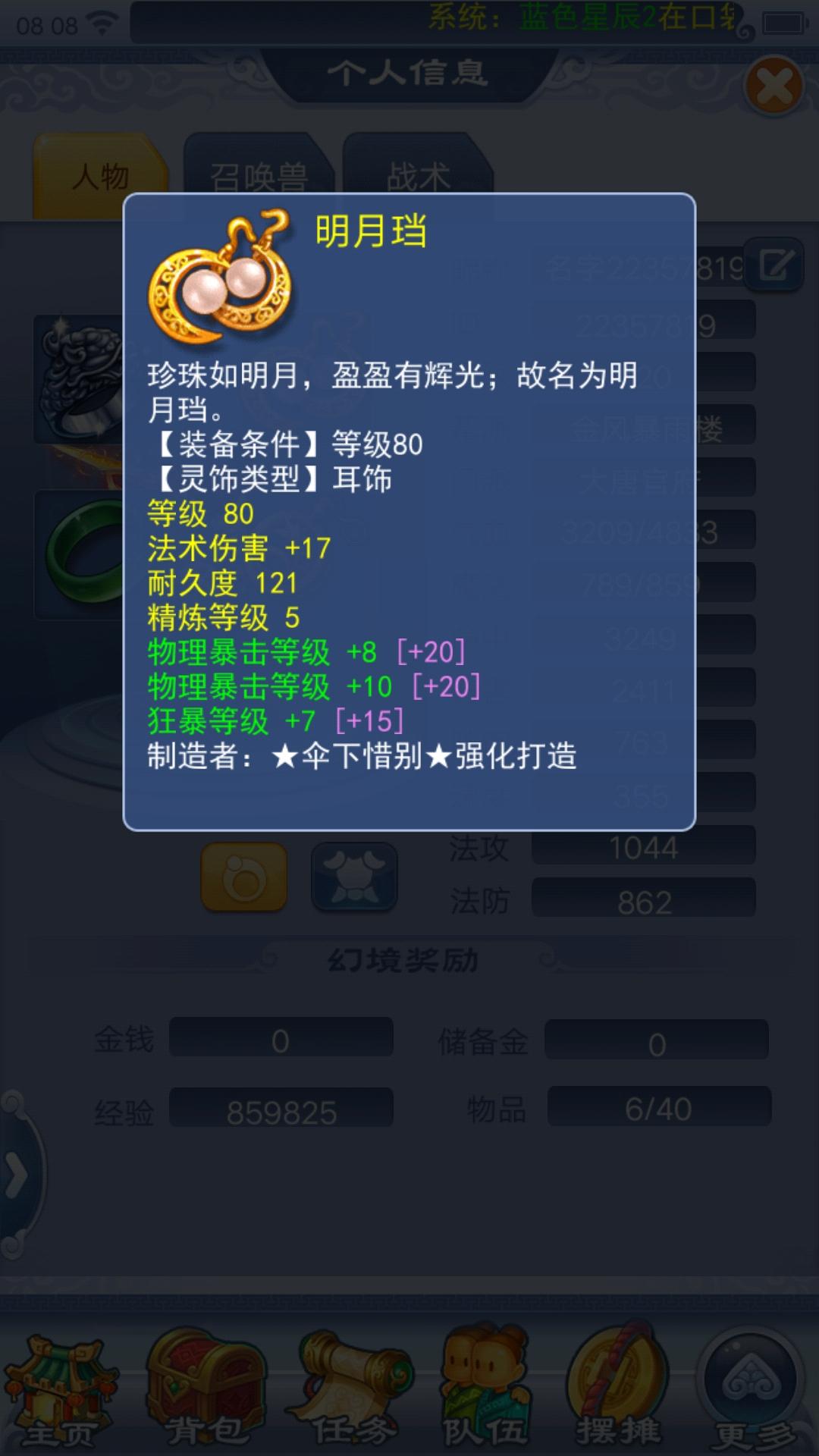
Task: Switch to the 人物 tab
Action: 100,177
